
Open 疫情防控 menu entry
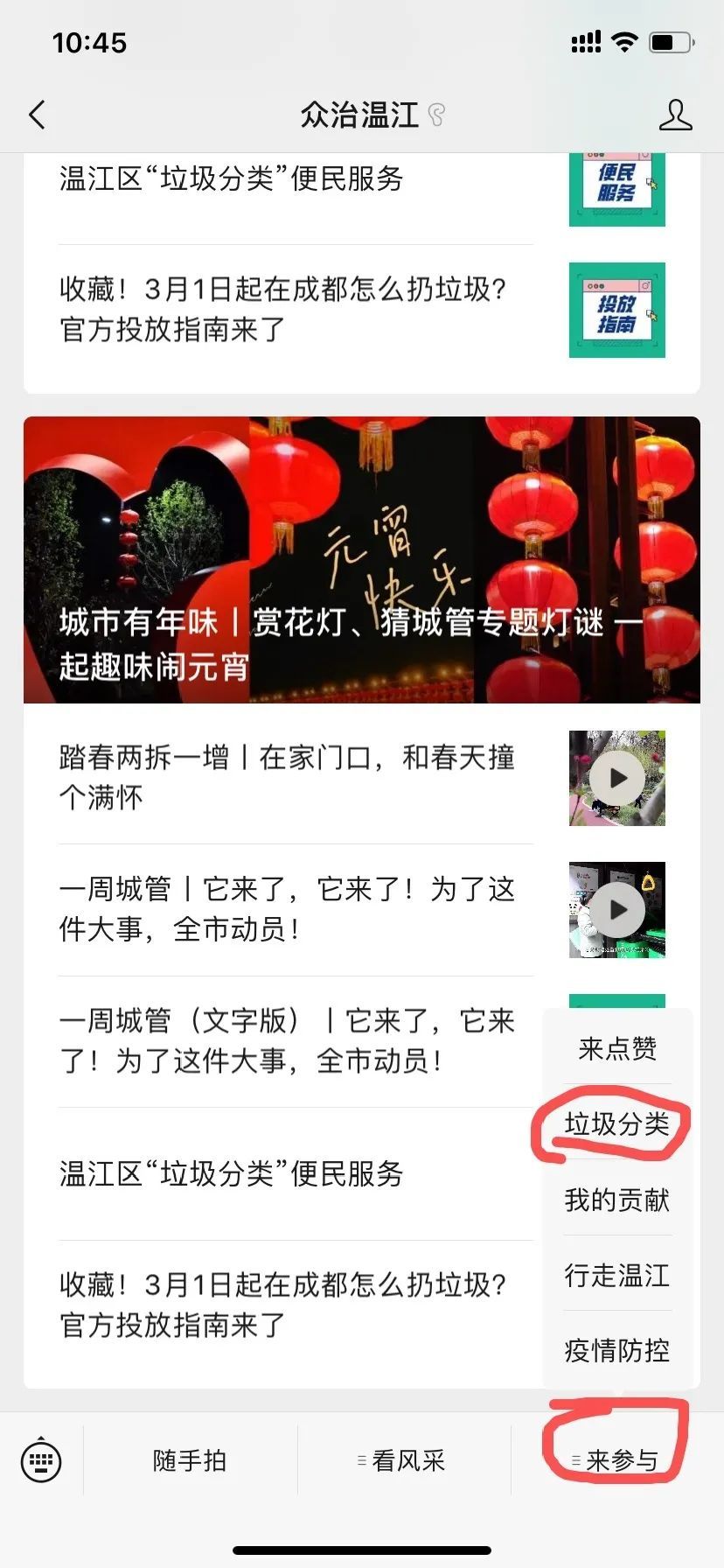pos(617,1350)
